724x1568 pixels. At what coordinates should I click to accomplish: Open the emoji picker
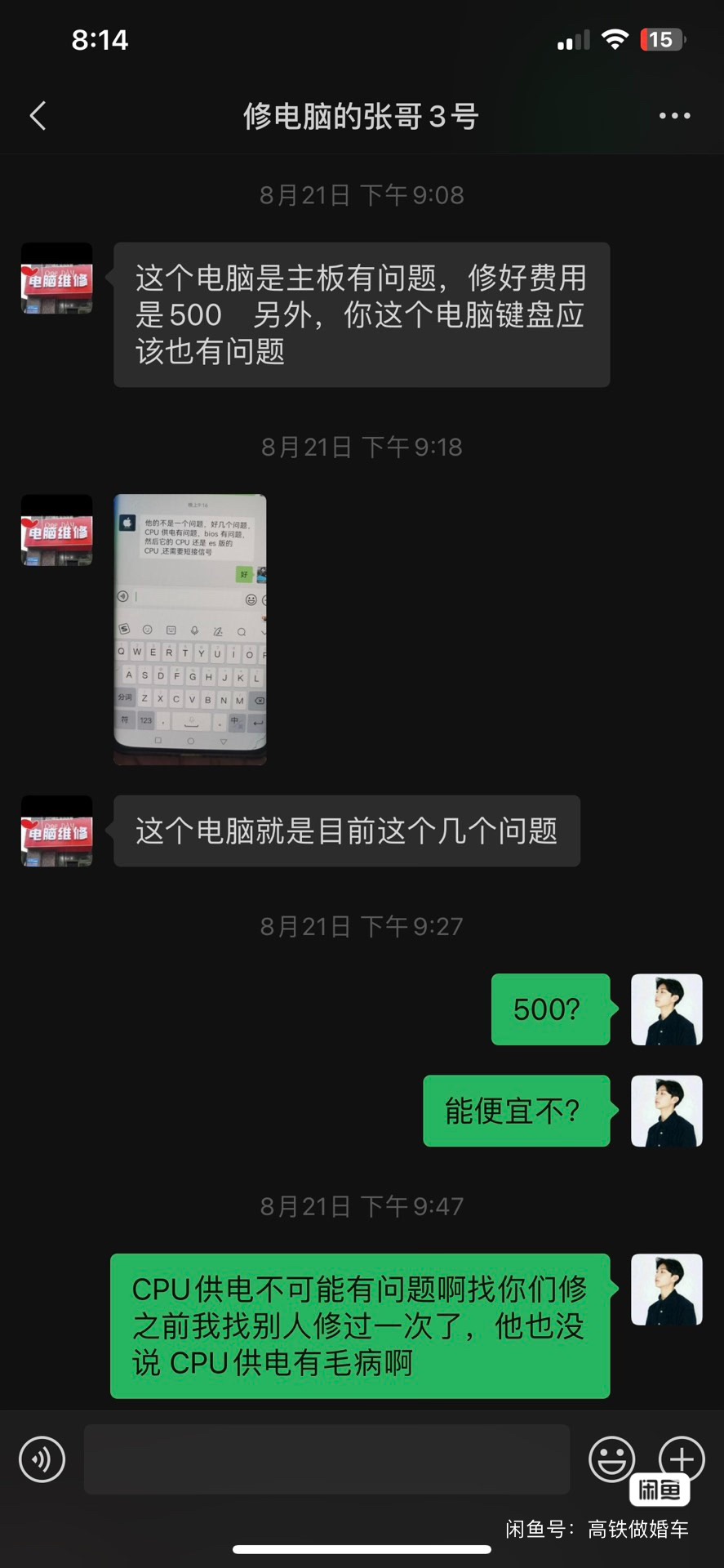point(611,1459)
